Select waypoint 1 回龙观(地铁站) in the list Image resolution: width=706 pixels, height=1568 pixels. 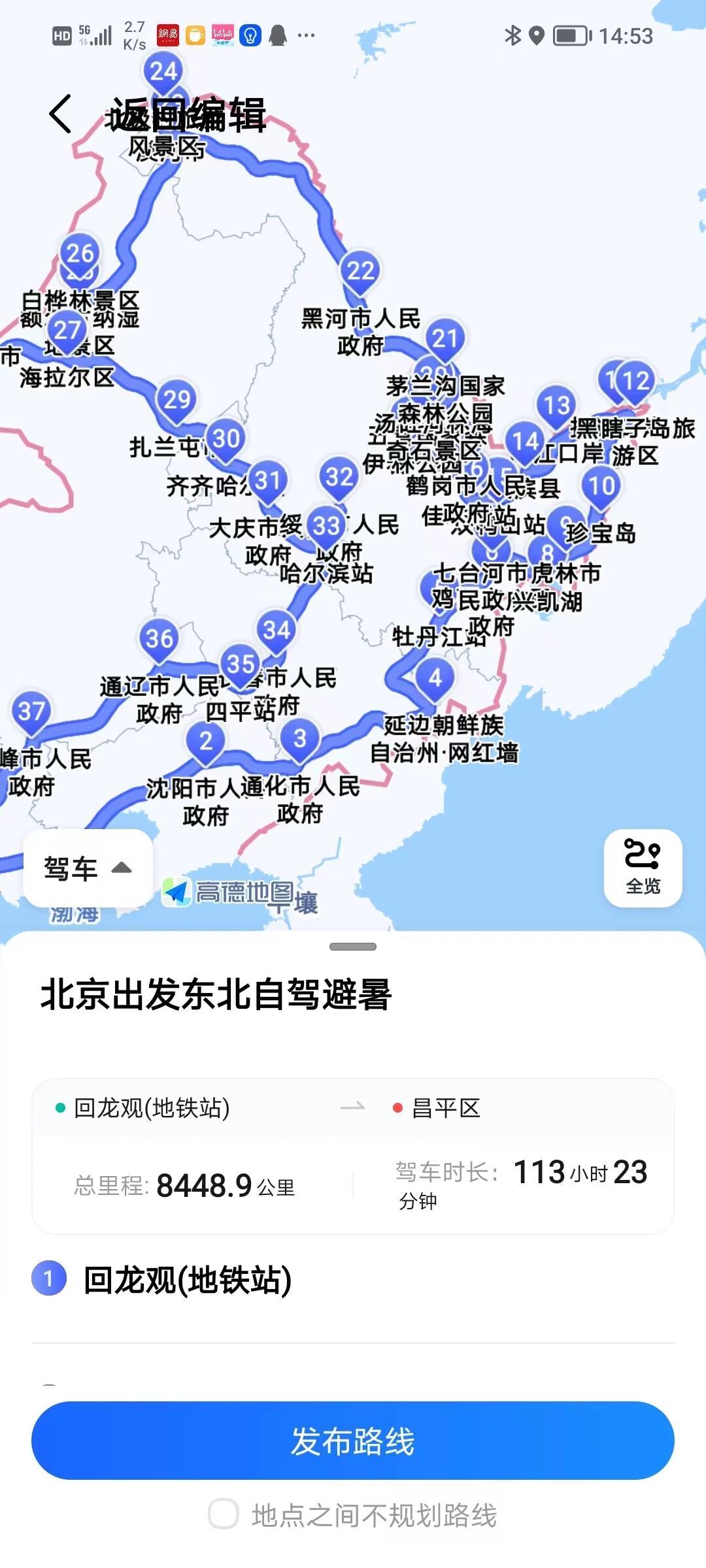point(183,1281)
